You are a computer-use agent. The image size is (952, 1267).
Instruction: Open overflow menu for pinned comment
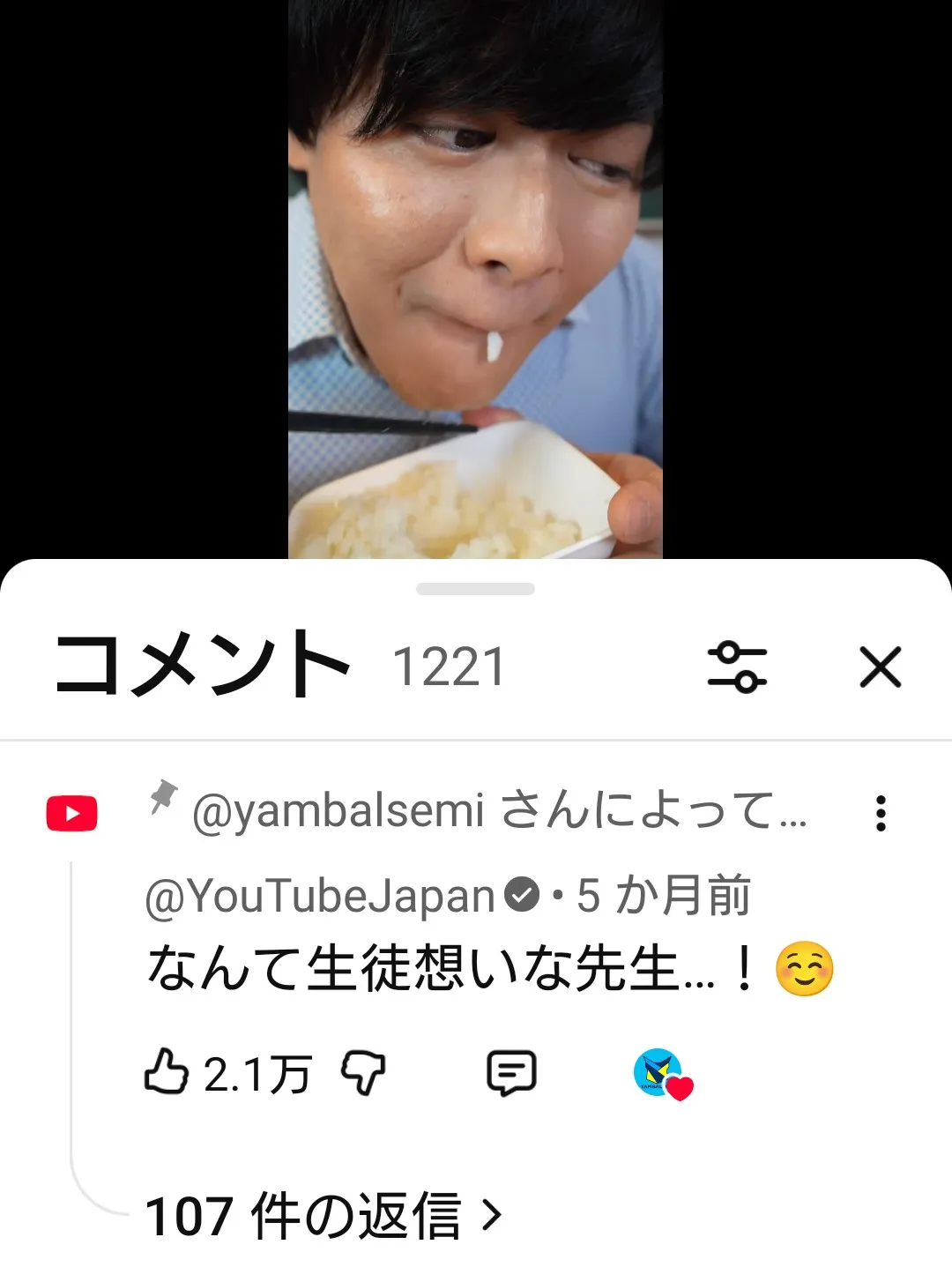point(880,813)
